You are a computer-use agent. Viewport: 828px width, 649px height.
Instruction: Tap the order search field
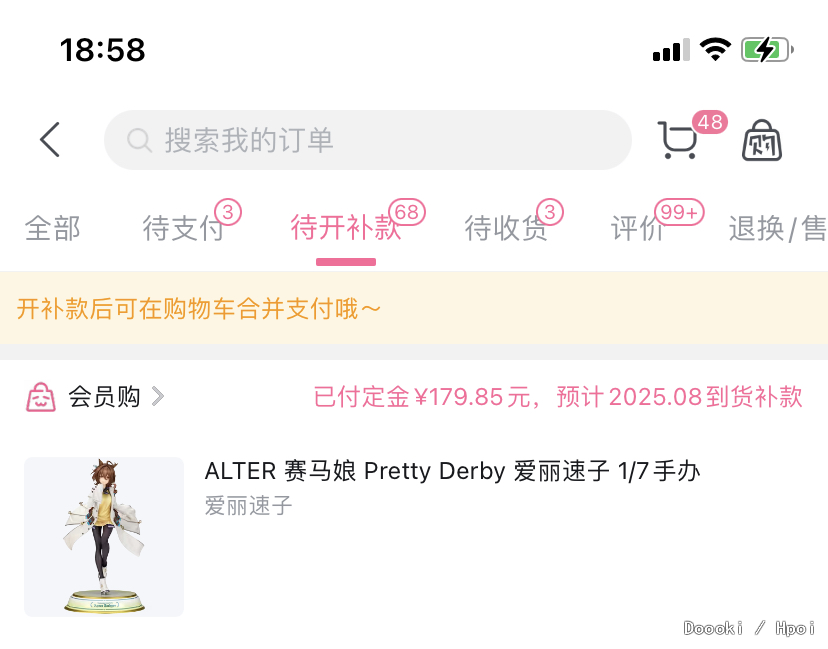click(x=368, y=140)
